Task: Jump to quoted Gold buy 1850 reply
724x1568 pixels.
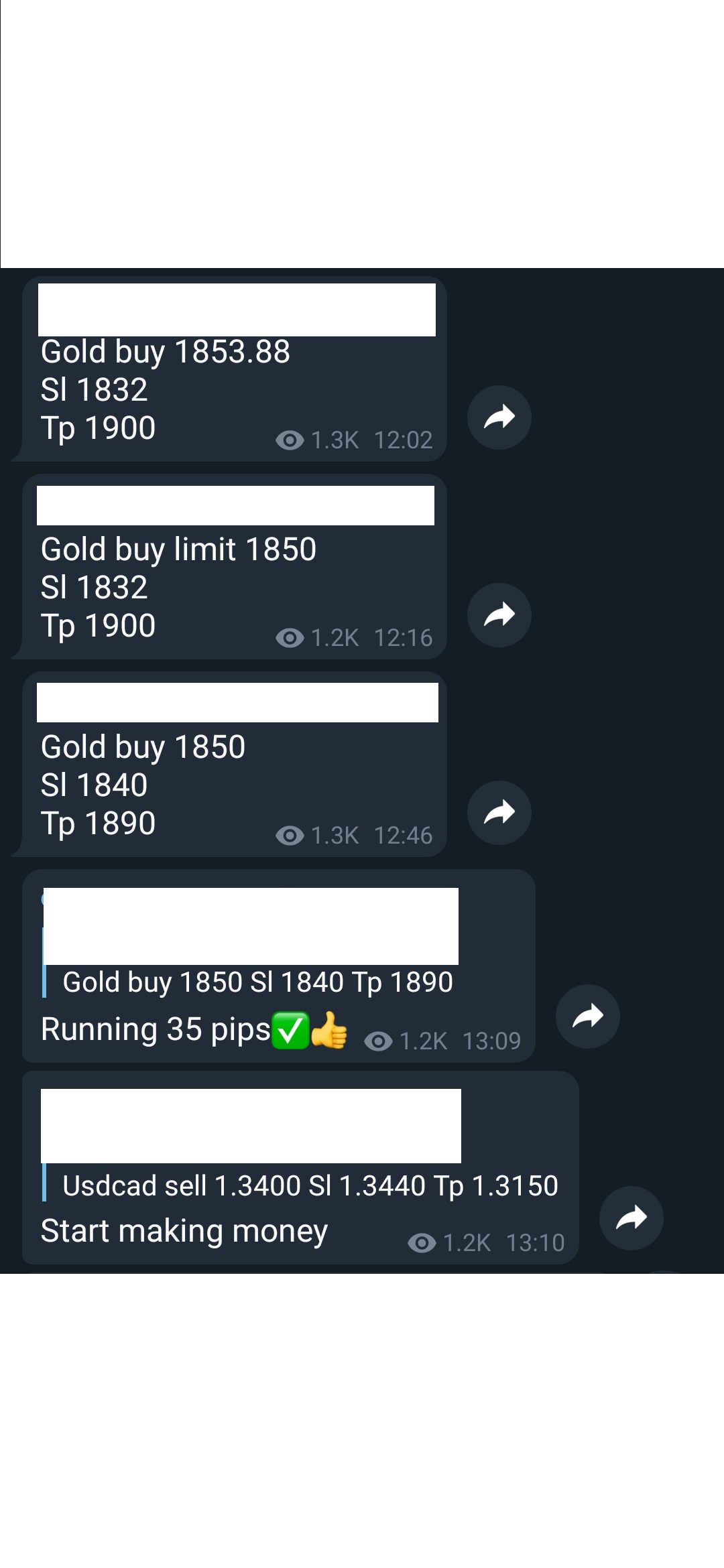Action: (x=249, y=943)
